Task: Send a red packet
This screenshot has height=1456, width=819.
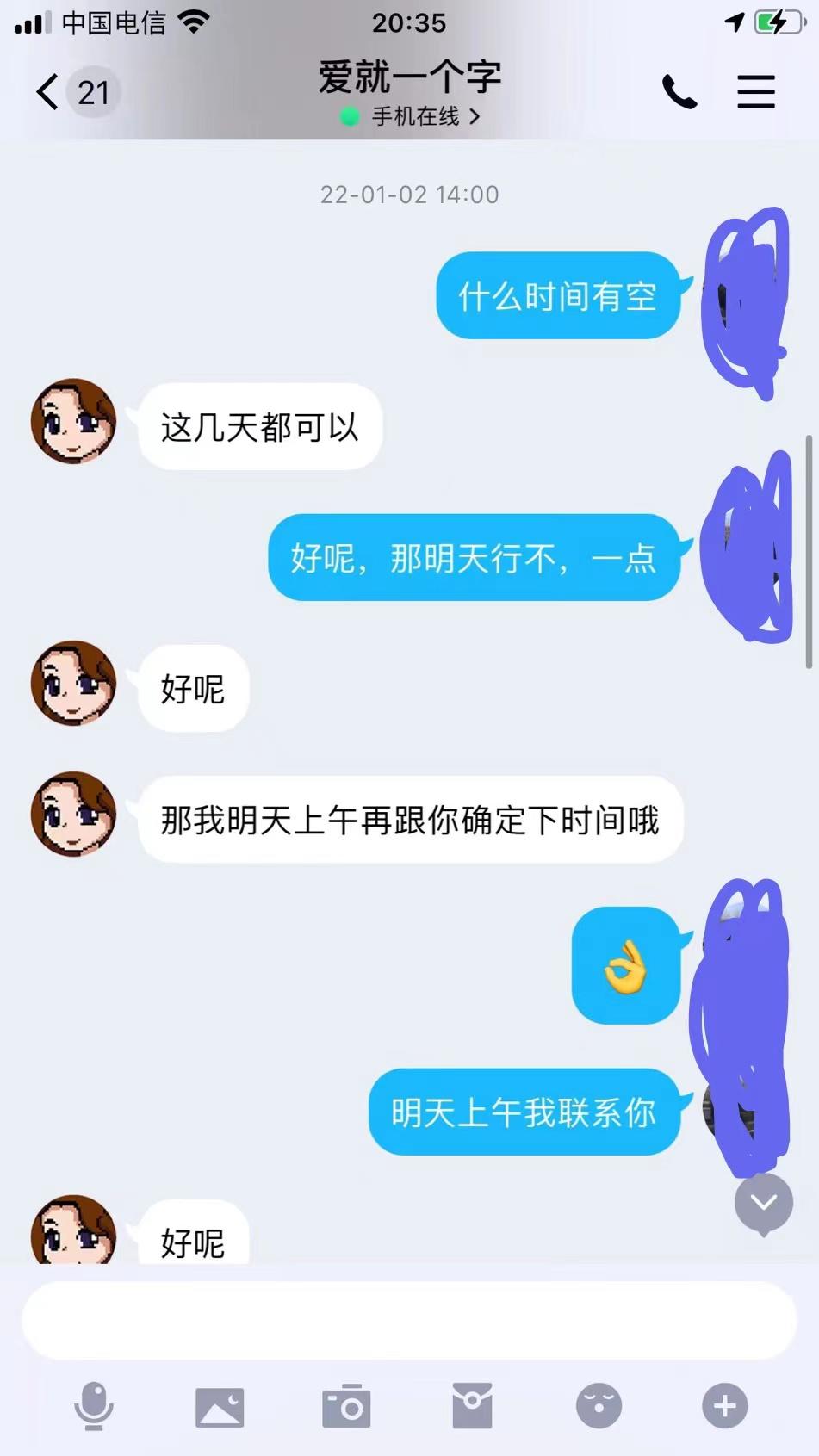Action: 472,1406
